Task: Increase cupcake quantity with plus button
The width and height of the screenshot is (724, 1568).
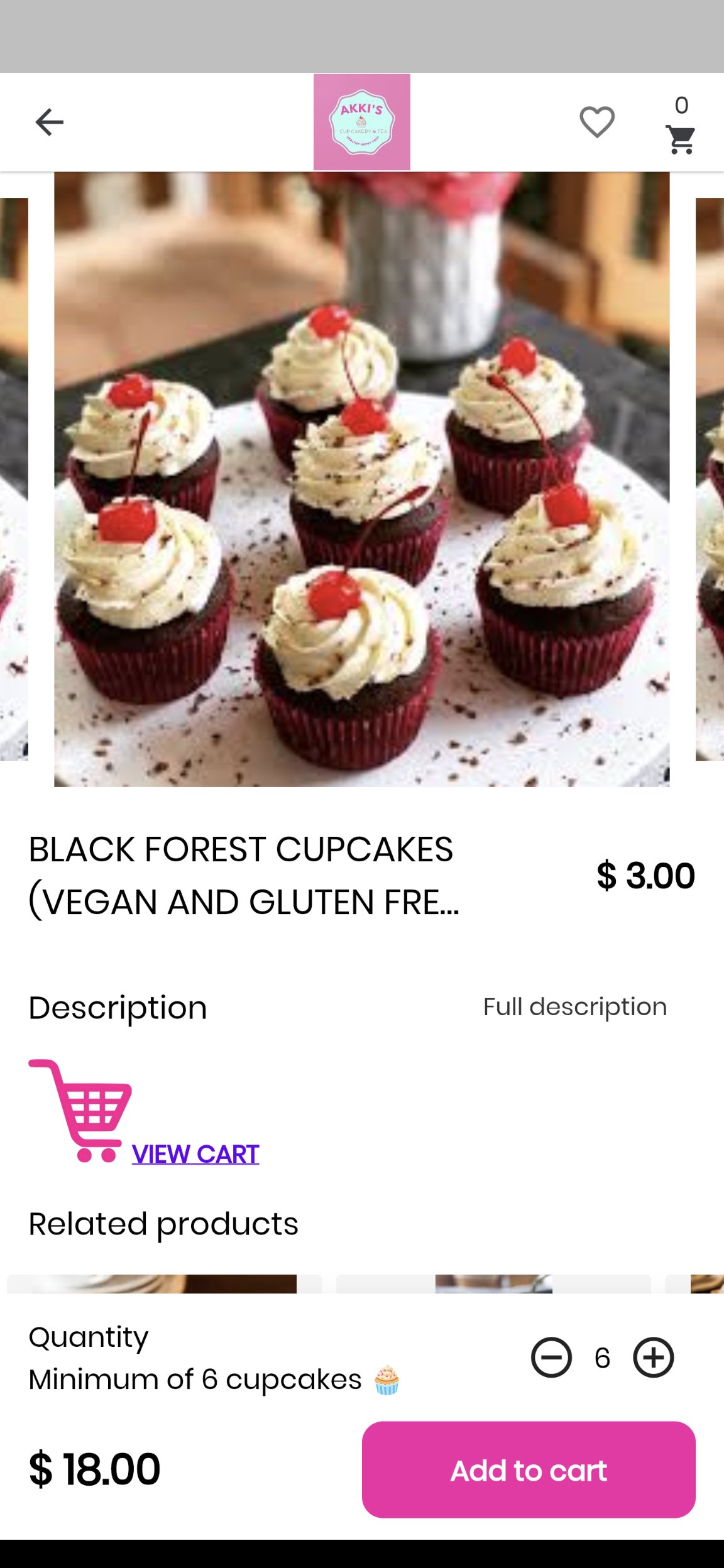Action: click(x=654, y=1358)
